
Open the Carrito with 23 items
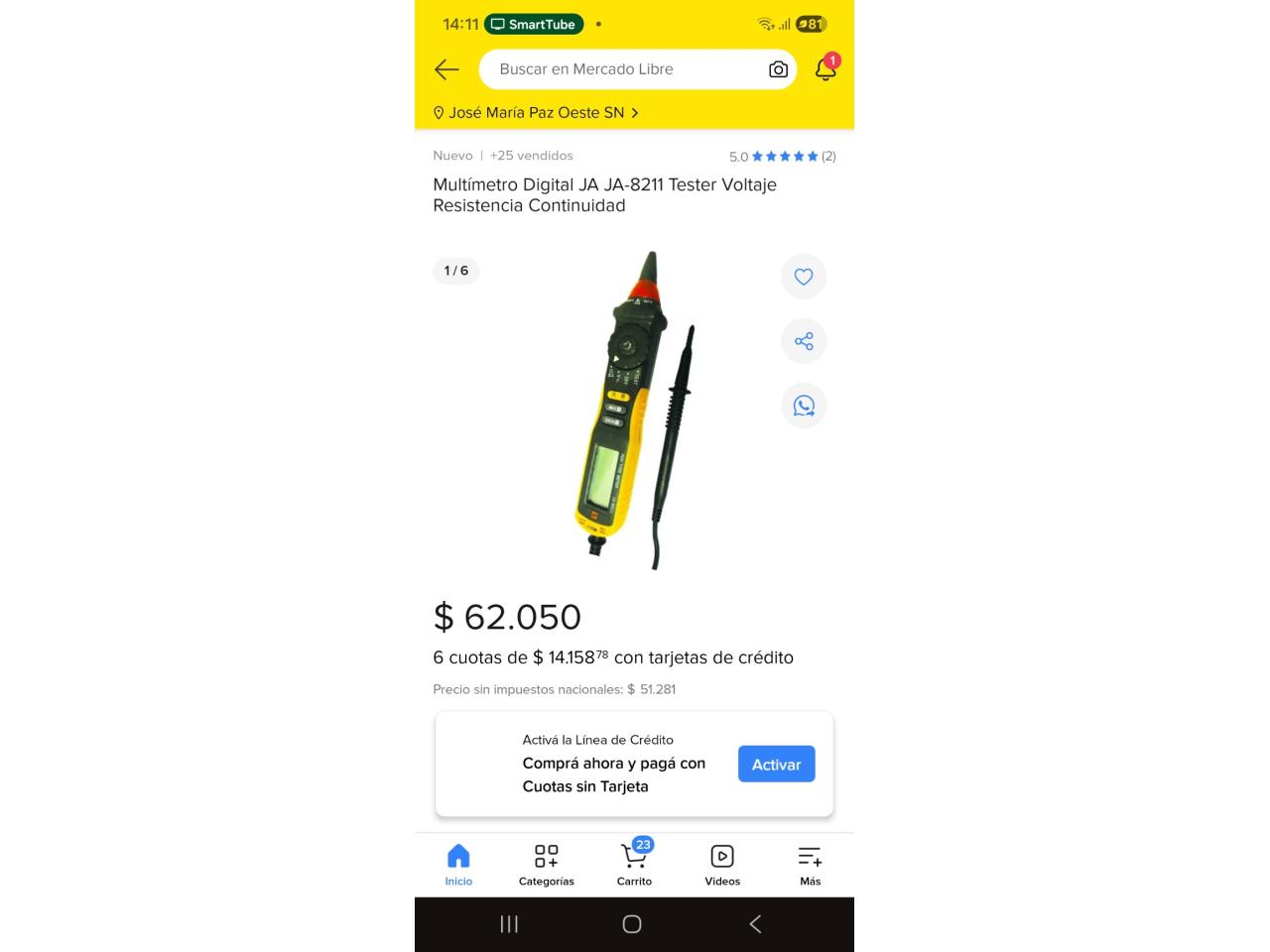click(634, 865)
